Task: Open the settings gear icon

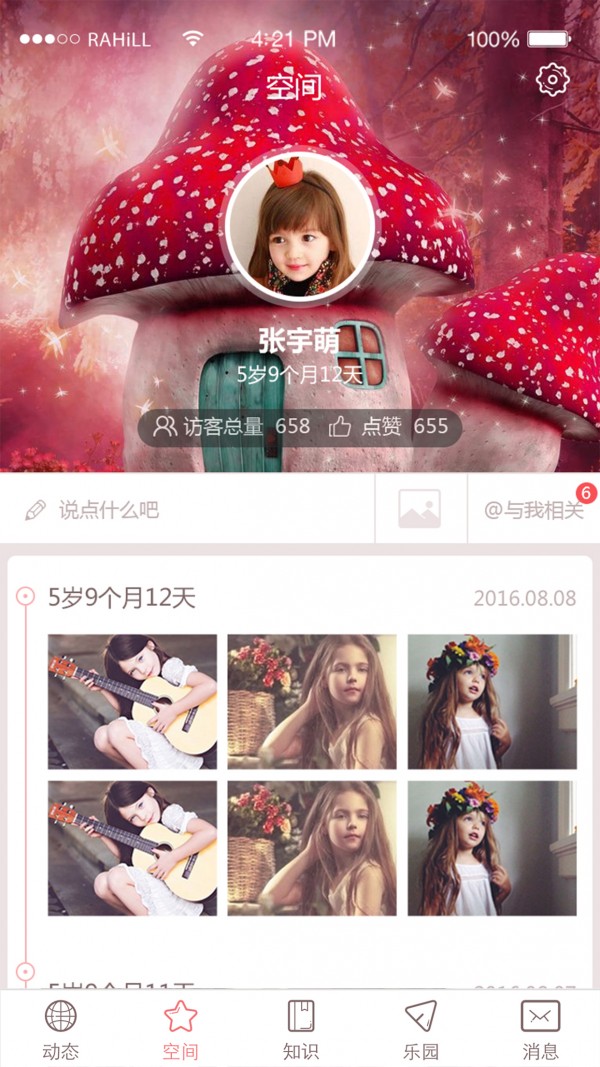Action: point(552,80)
